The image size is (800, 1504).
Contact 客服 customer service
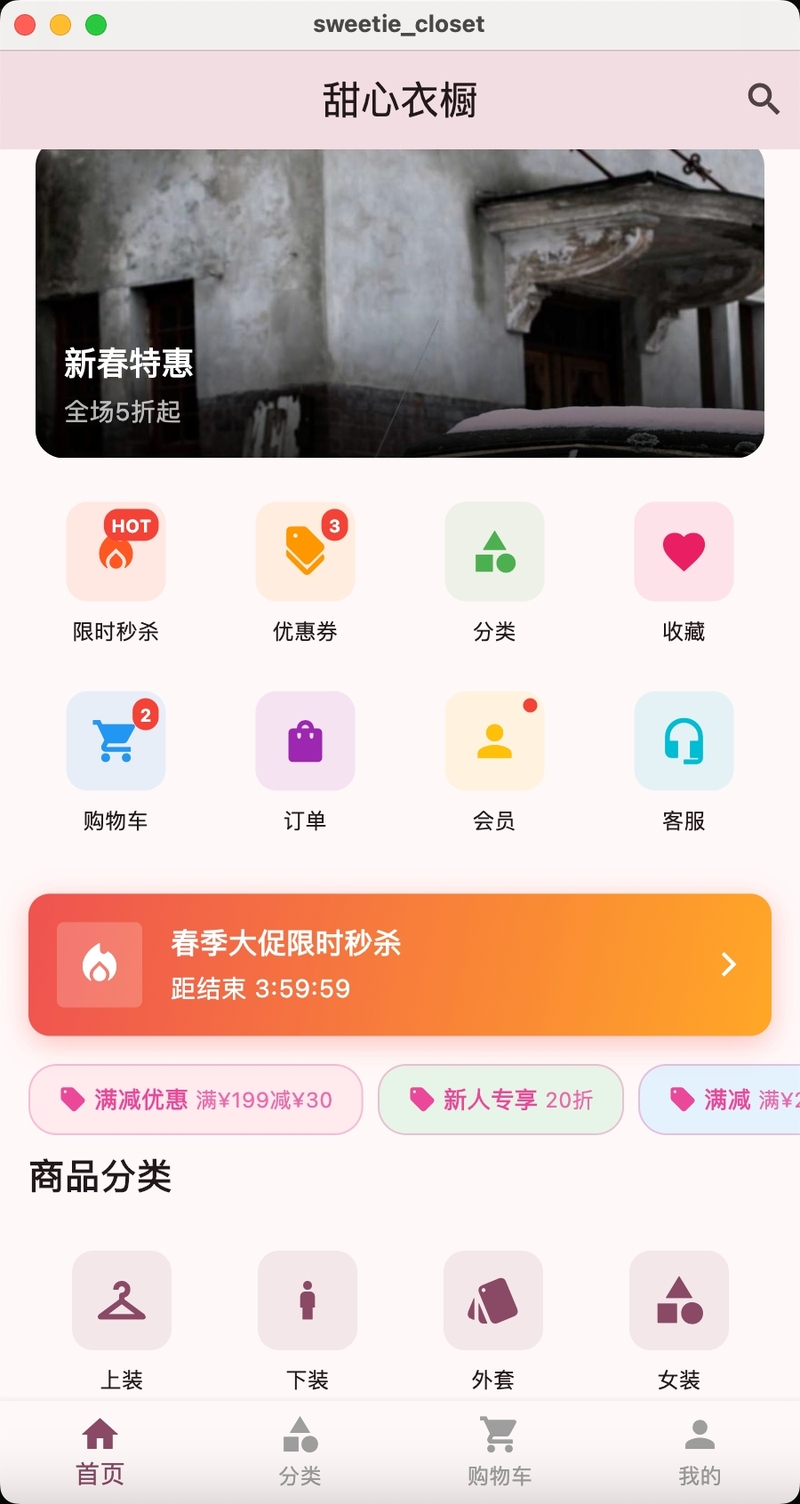684,741
